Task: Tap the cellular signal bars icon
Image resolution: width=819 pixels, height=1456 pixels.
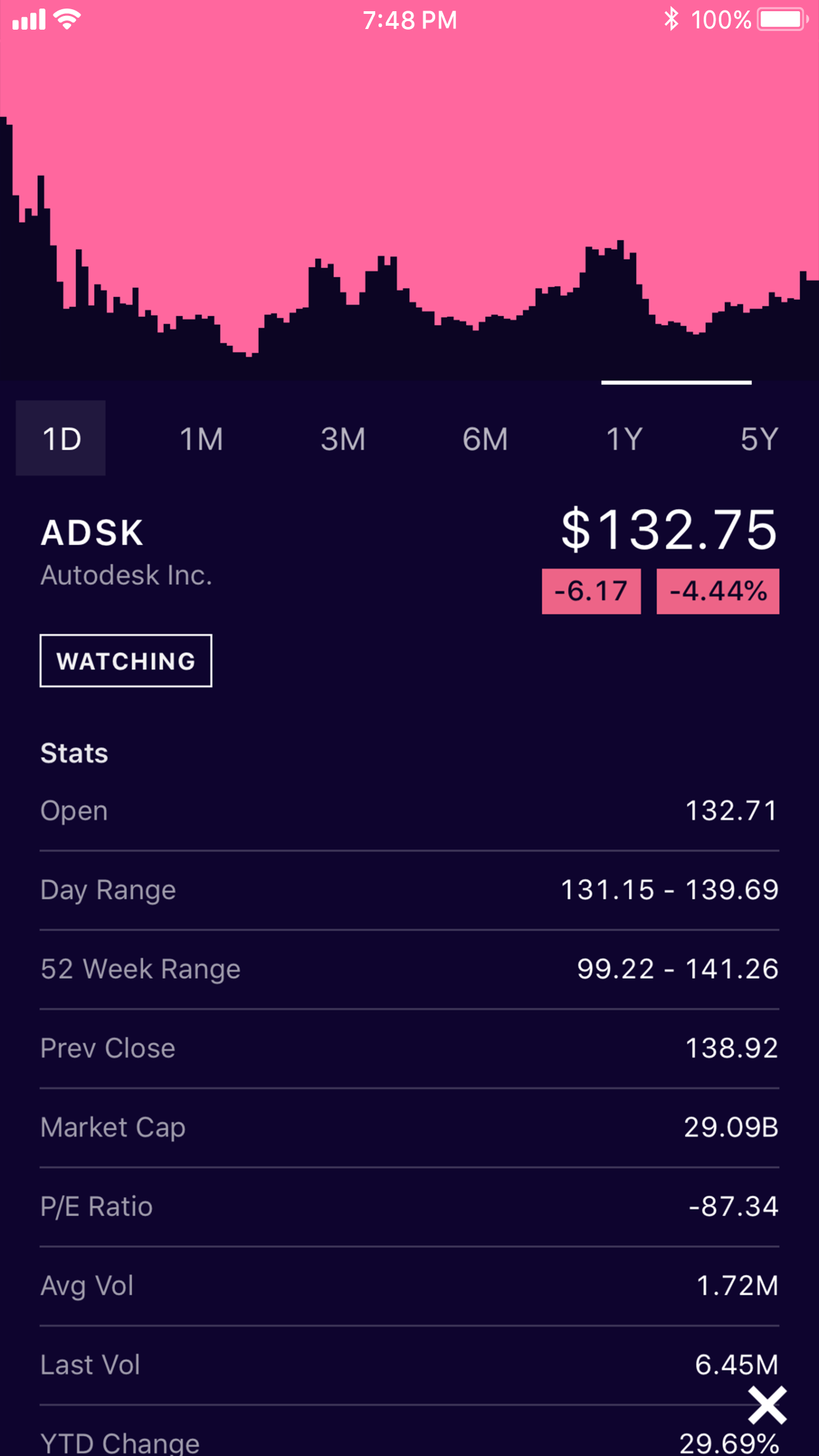Action: [27, 19]
